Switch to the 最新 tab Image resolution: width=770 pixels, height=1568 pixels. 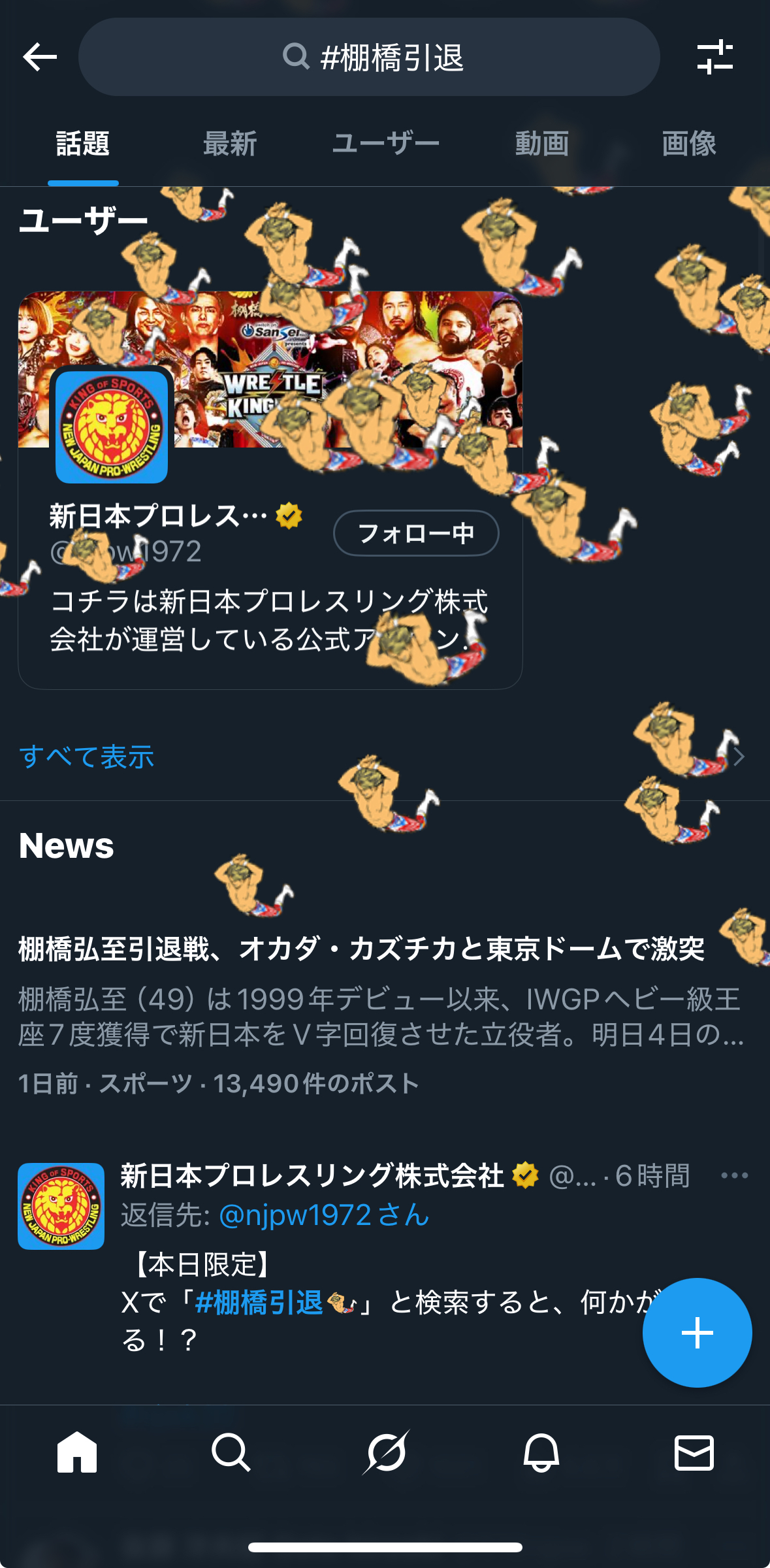pyautogui.click(x=230, y=144)
